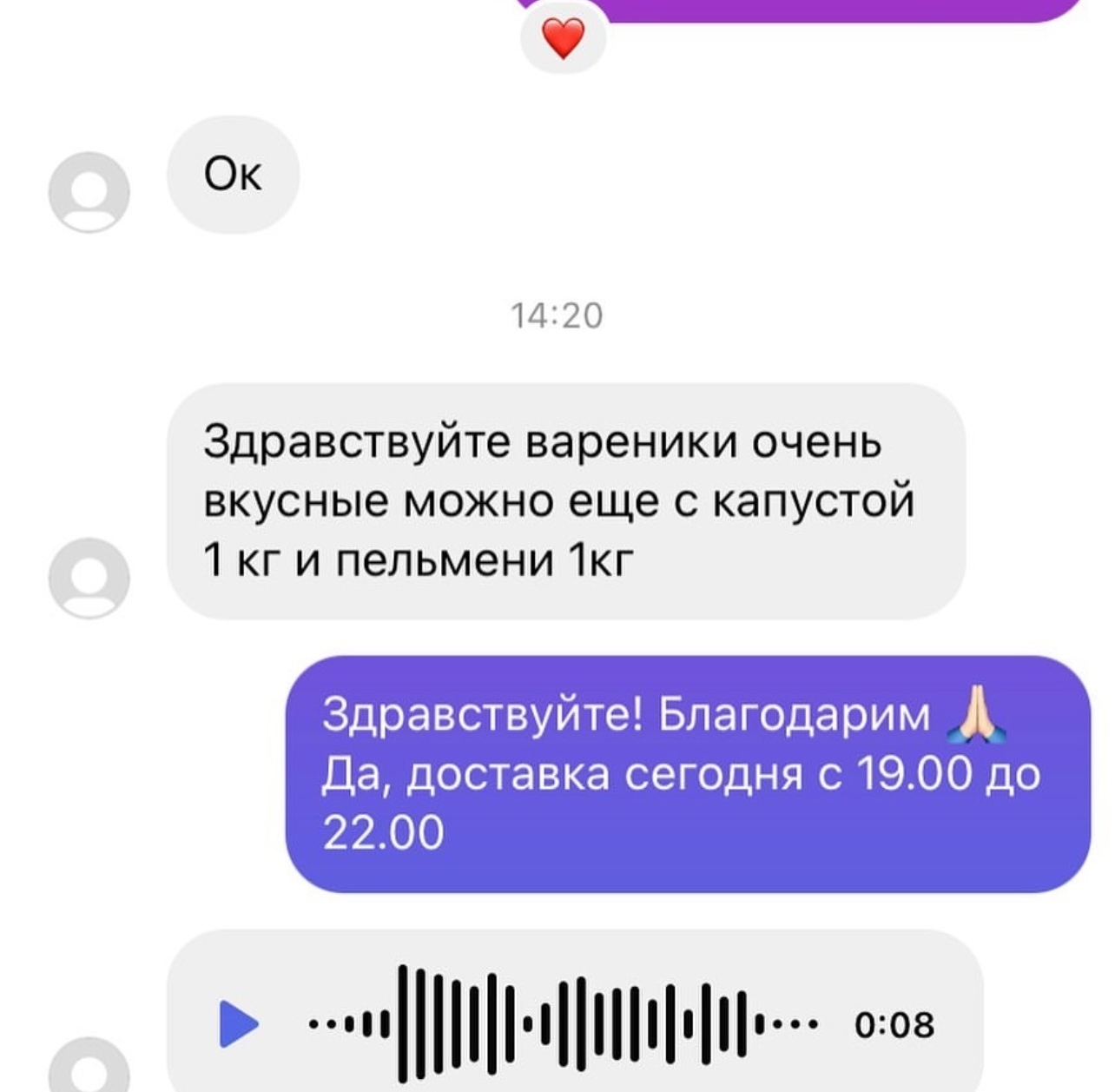Play the 0:08 voice message
Image resolution: width=1115 pixels, height=1092 pixels.
click(x=238, y=1024)
